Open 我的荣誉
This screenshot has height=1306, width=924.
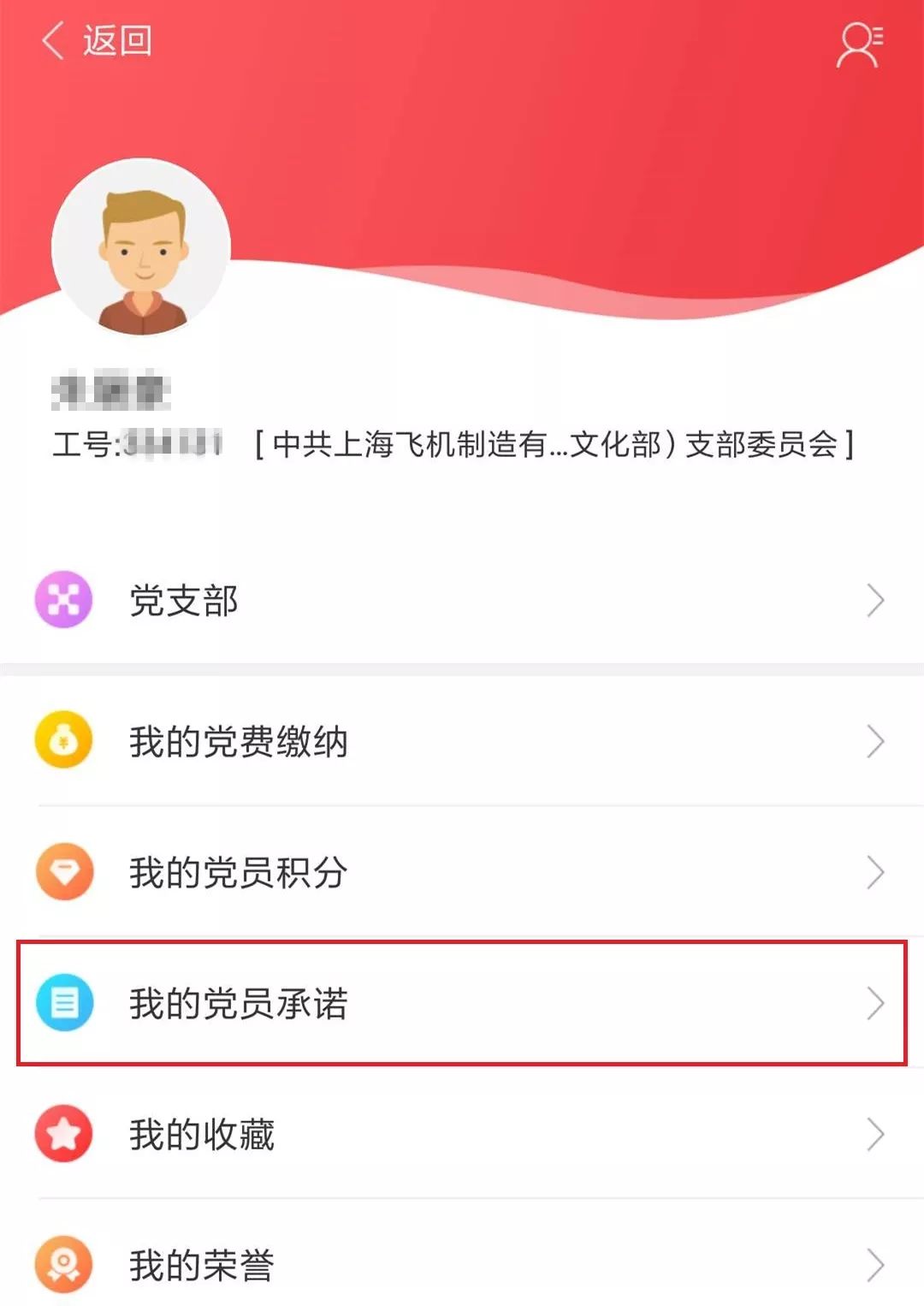(x=462, y=1264)
